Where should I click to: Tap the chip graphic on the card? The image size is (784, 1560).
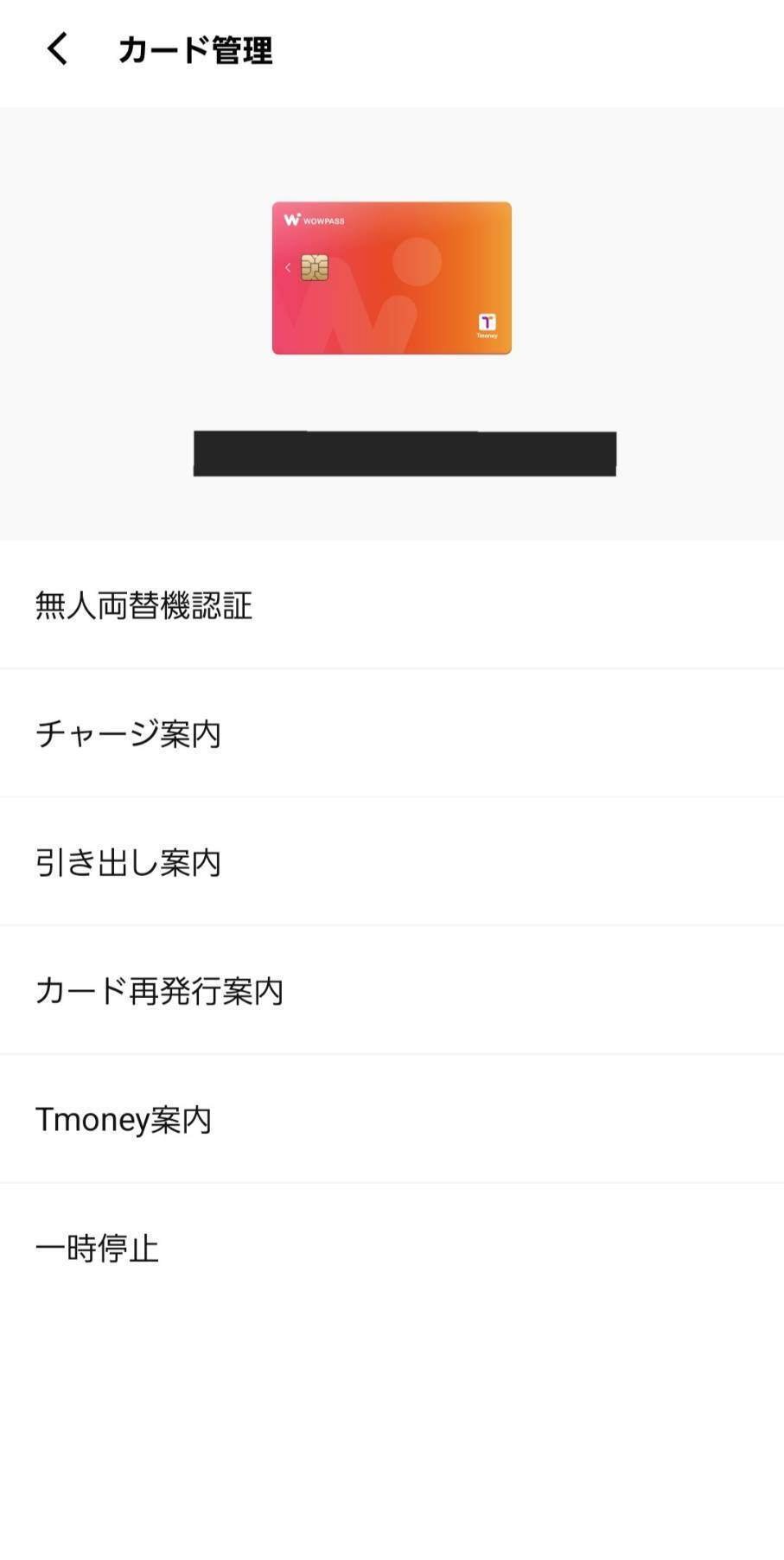pos(316,268)
